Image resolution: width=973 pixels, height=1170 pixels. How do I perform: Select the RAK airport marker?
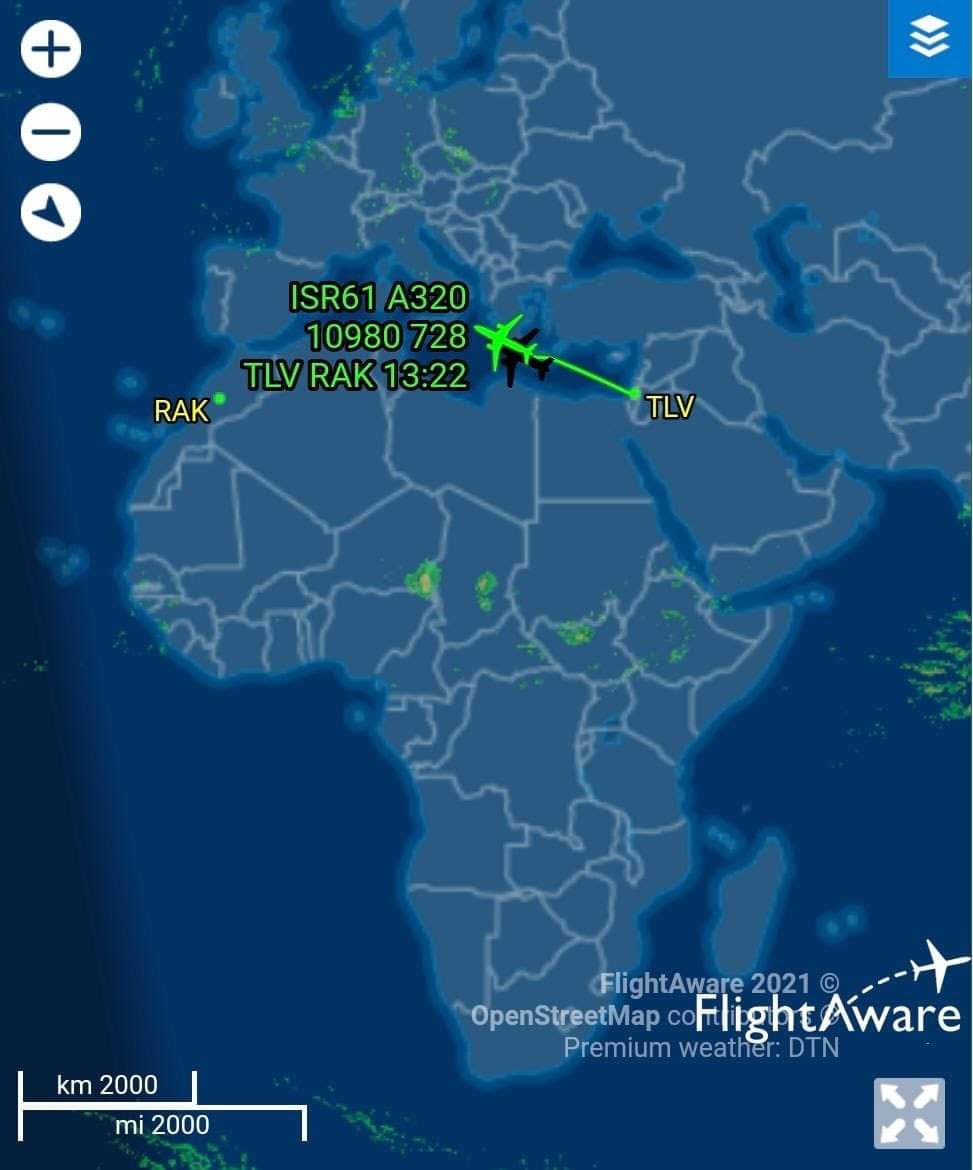pos(219,399)
